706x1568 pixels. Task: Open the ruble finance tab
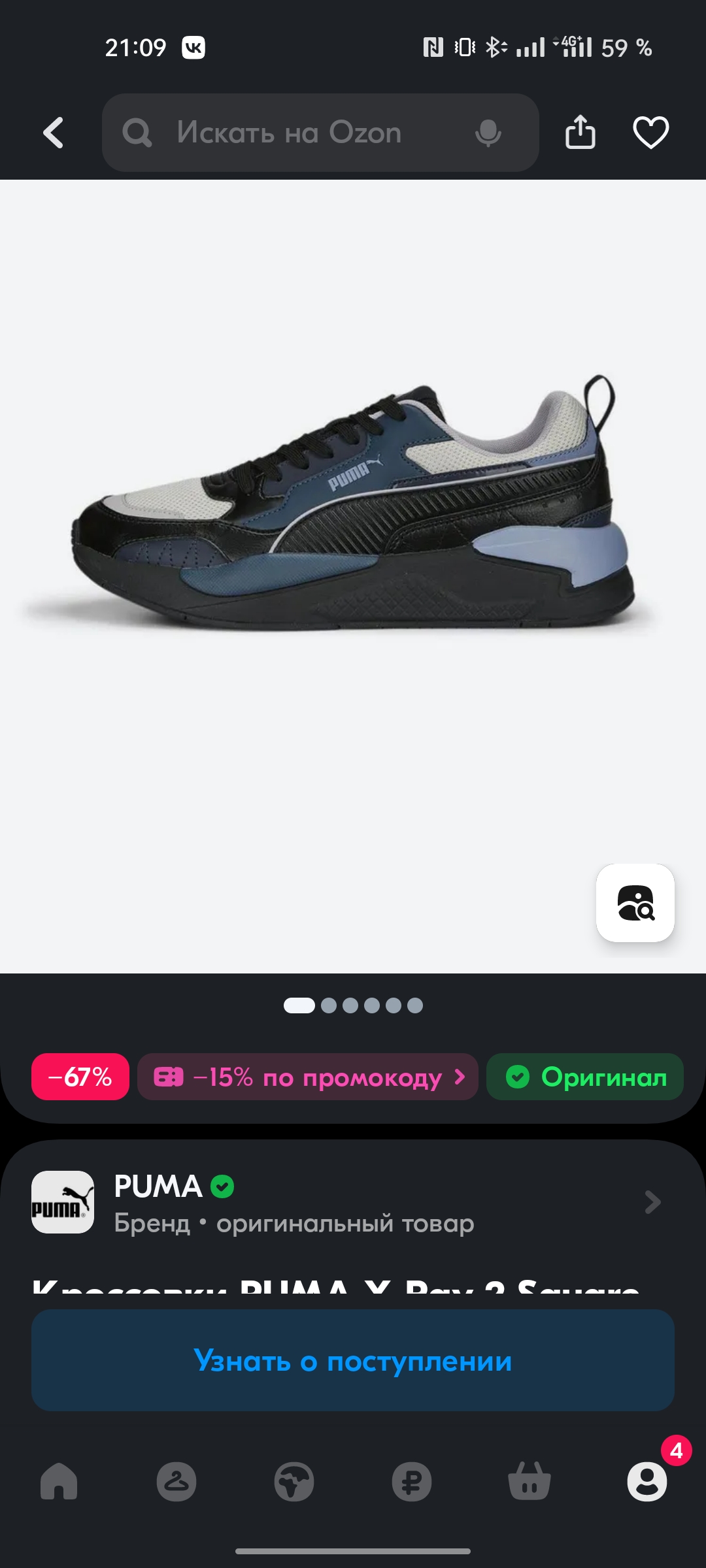412,1481
